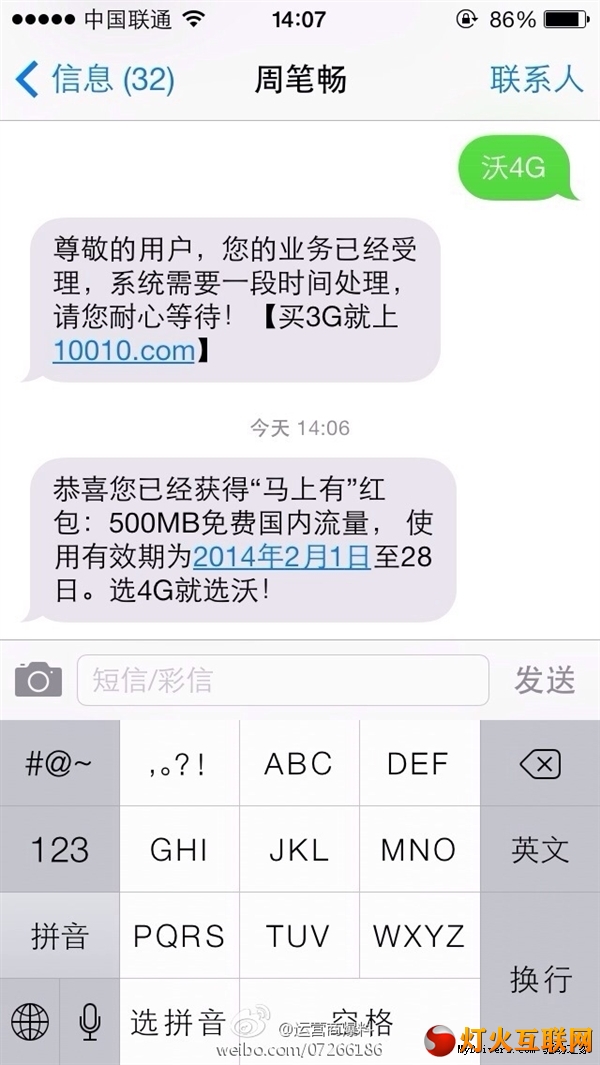The image size is (600, 1065).
Task: Tap the ABC key
Action: pos(299,765)
